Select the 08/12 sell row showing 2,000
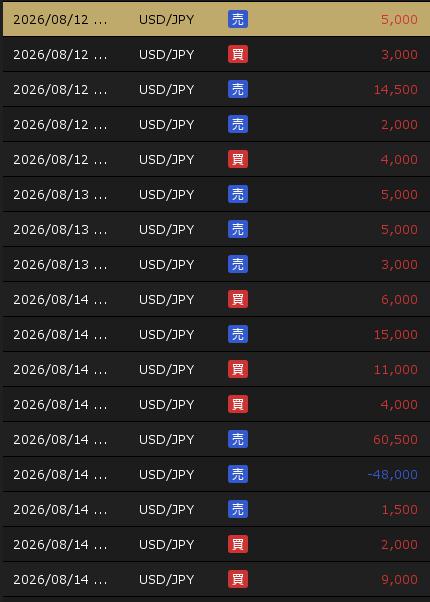The height and width of the screenshot is (602, 430). coord(216,124)
